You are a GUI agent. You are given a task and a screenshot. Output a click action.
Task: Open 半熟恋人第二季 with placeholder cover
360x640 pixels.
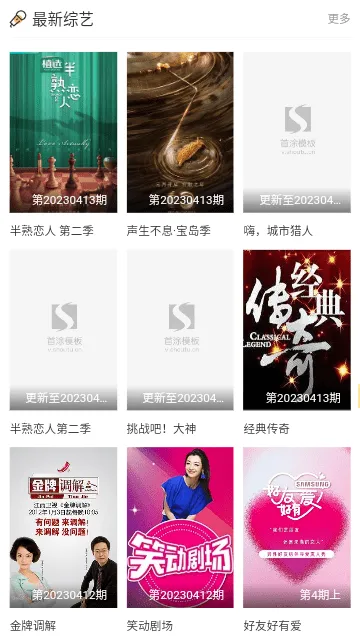tap(63, 330)
